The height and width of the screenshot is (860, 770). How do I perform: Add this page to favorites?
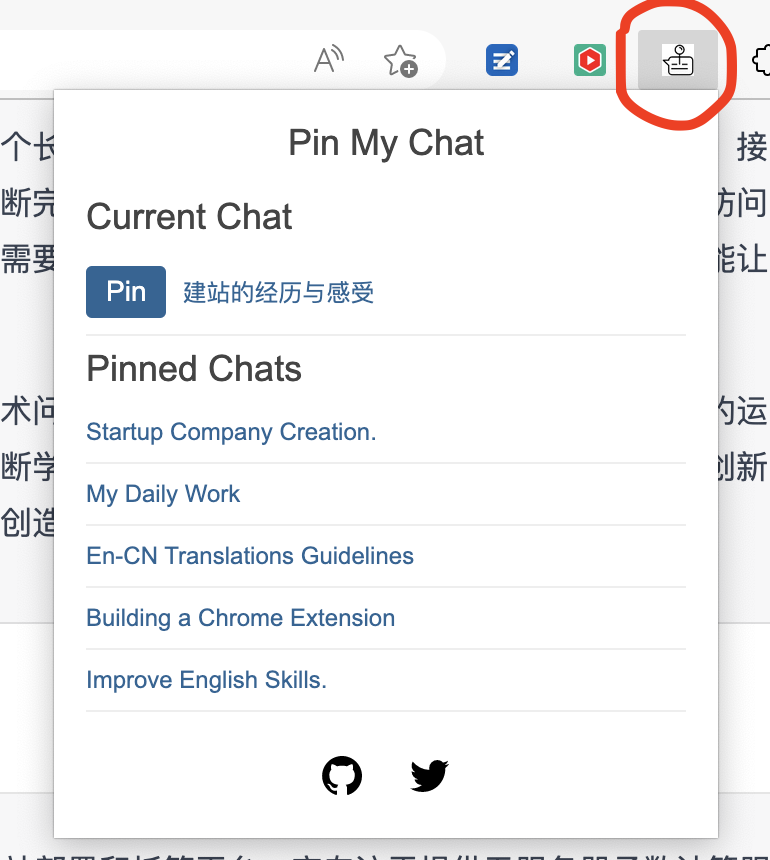(x=400, y=62)
